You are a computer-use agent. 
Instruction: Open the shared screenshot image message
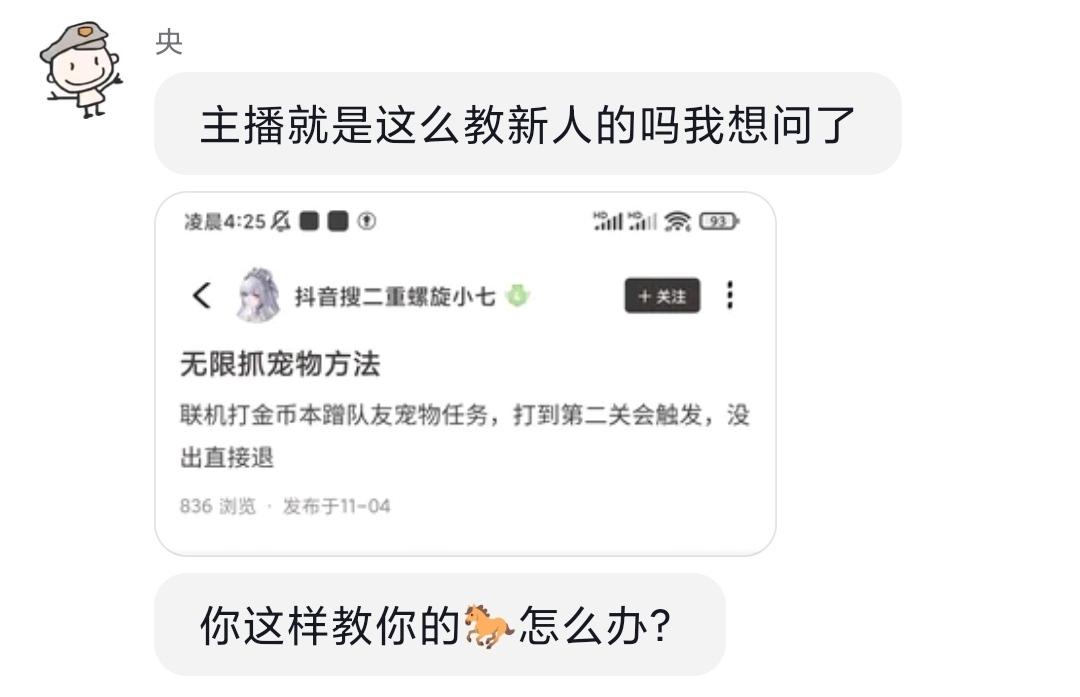pyautogui.click(x=465, y=374)
